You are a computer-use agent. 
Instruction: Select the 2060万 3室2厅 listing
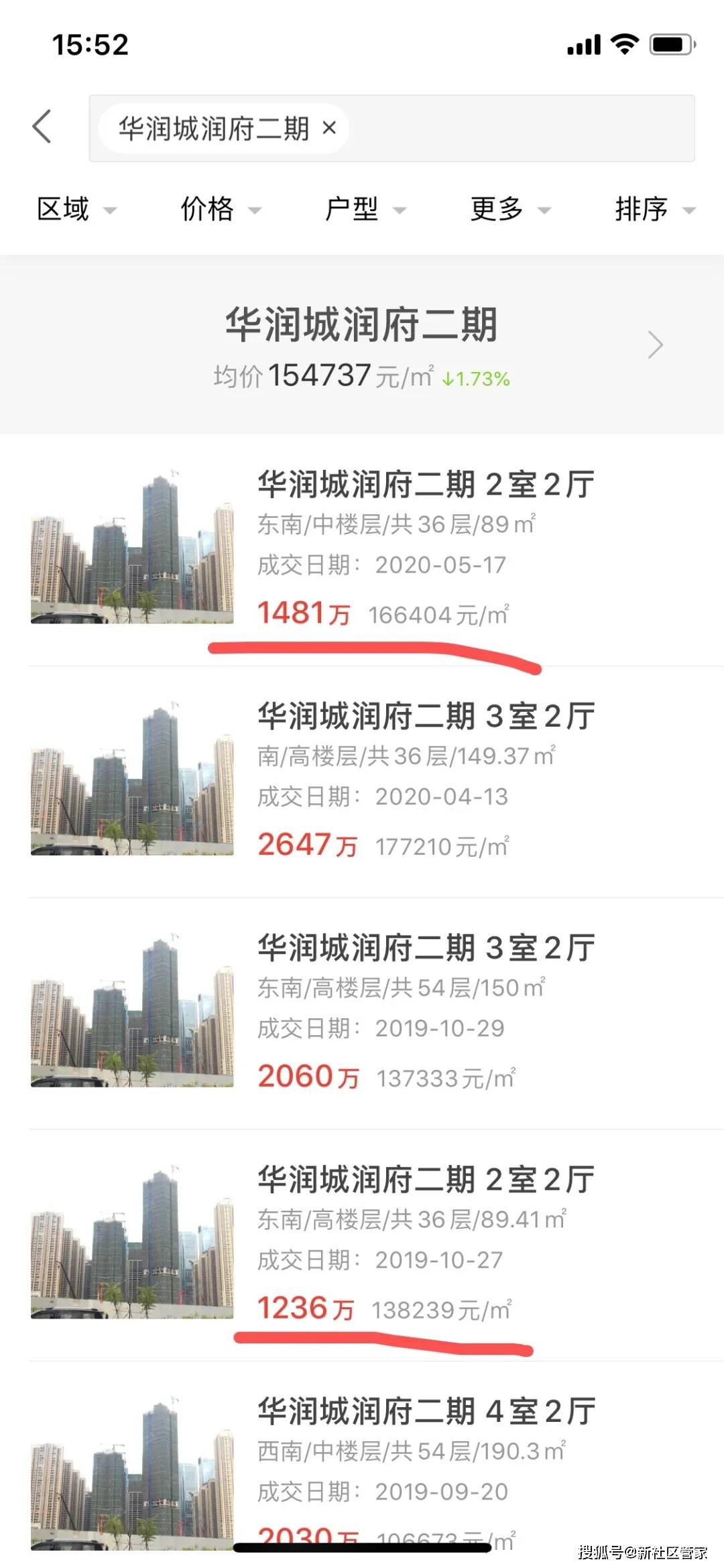click(426, 1012)
